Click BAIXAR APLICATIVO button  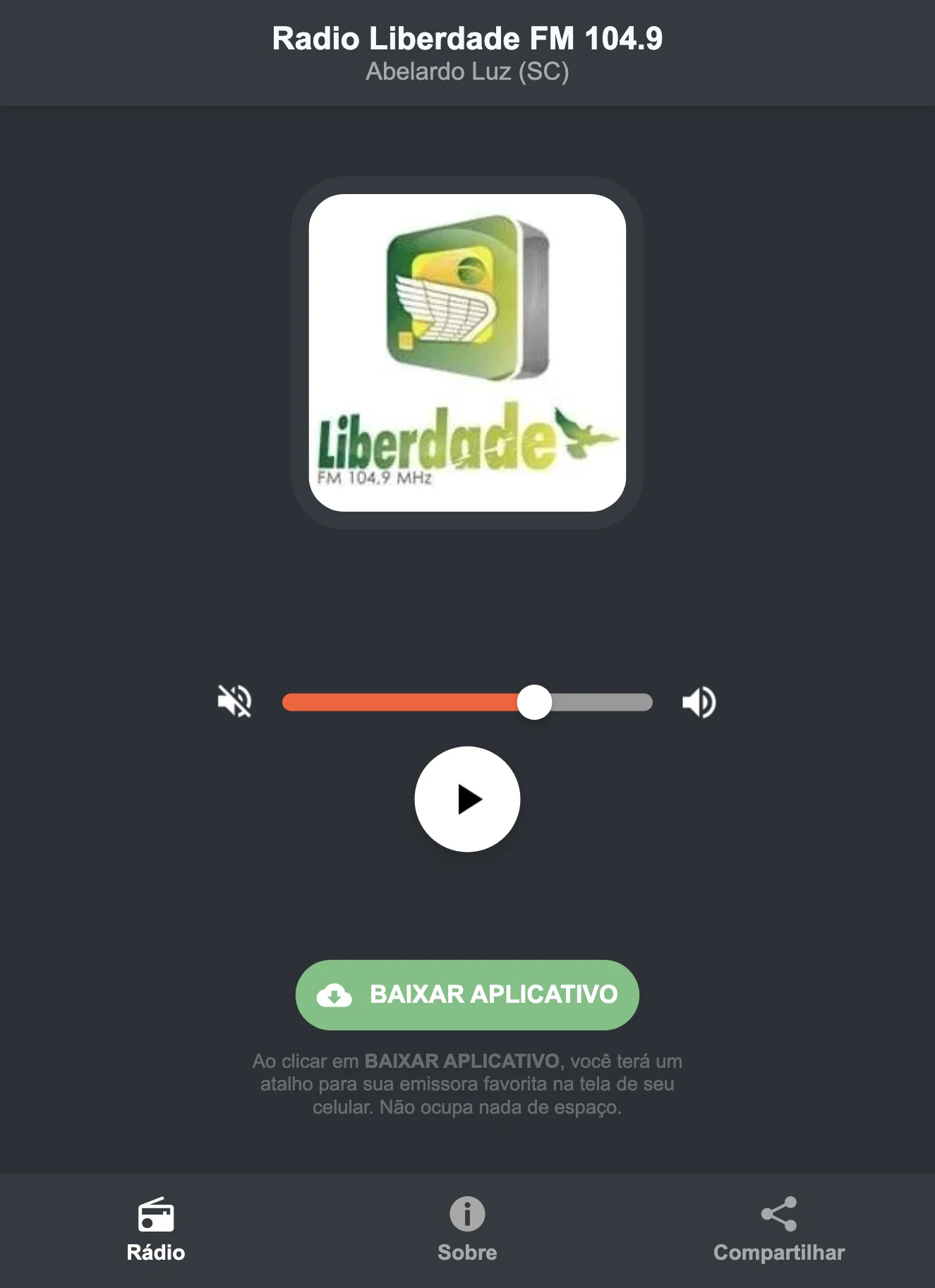pyautogui.click(x=467, y=995)
